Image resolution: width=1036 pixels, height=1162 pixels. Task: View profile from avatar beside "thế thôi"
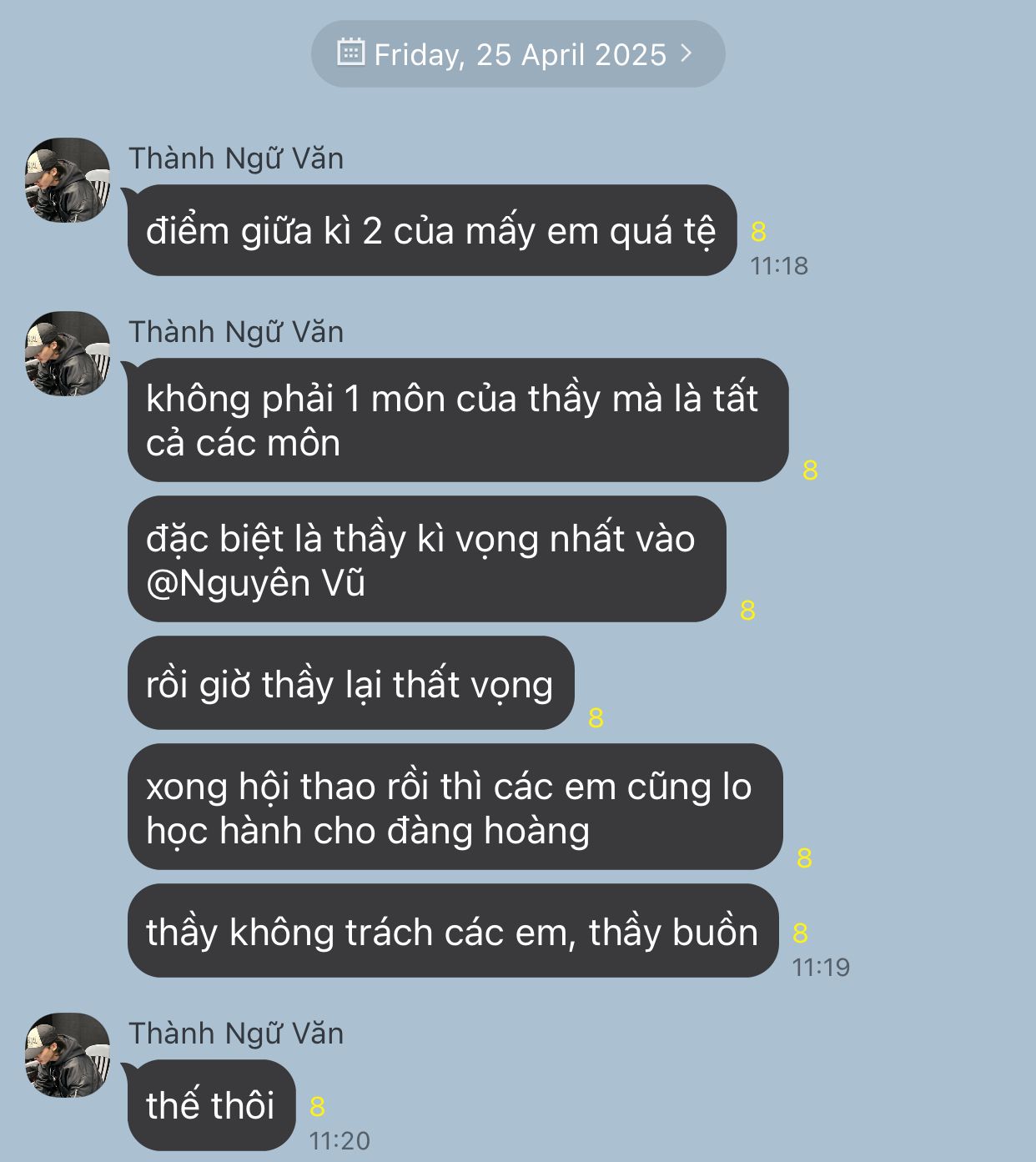coord(68,1055)
